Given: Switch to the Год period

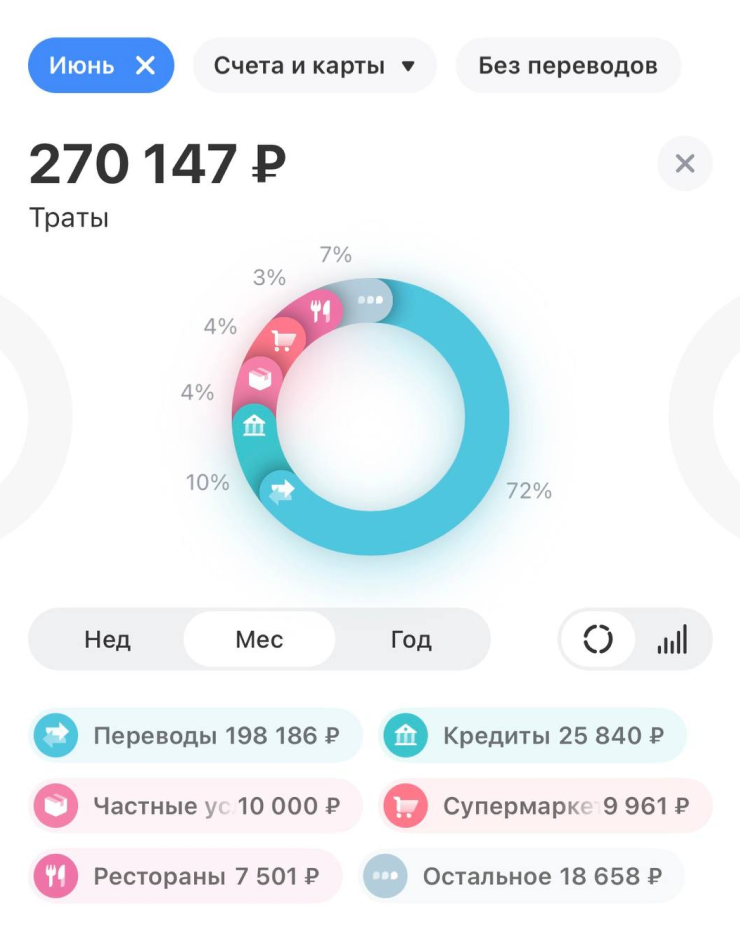Looking at the screenshot, I should tap(410, 640).
